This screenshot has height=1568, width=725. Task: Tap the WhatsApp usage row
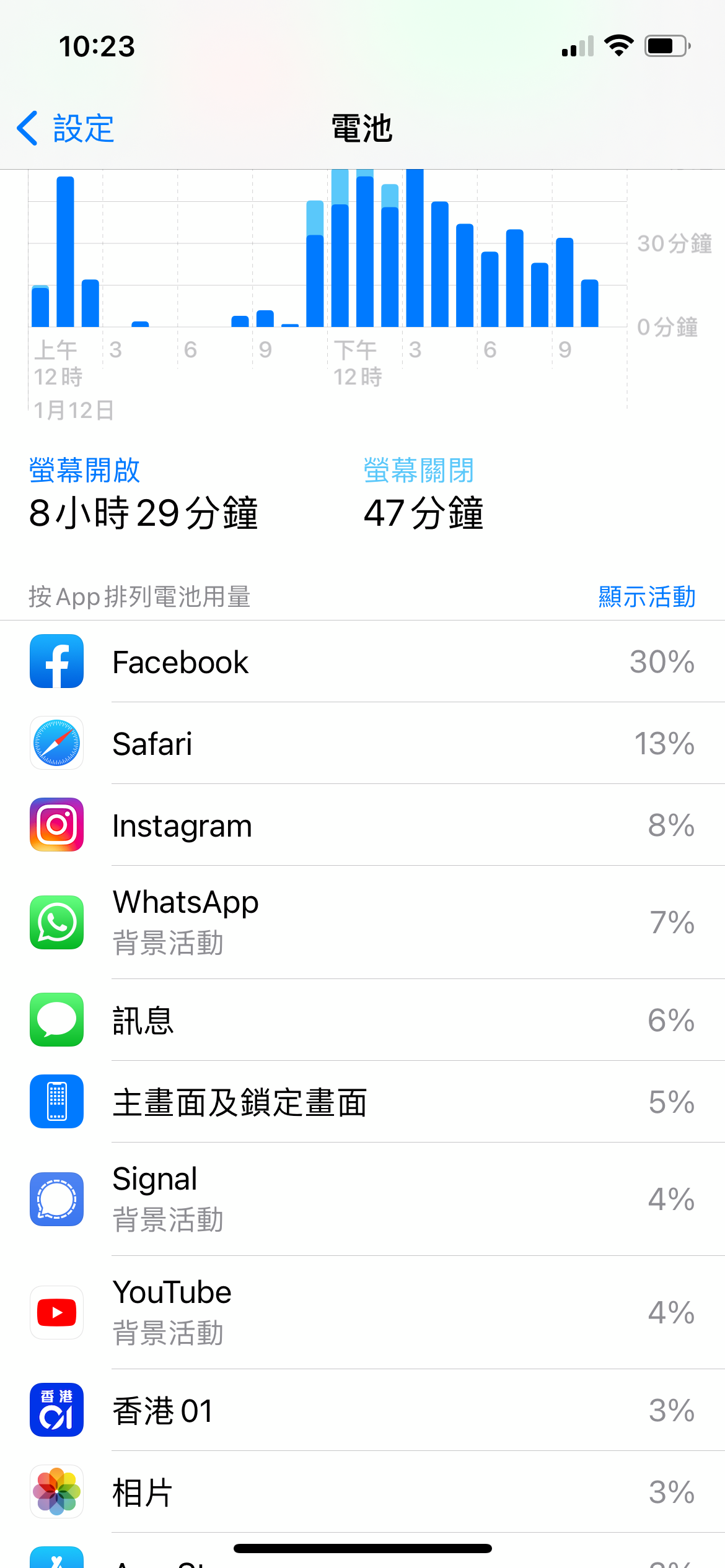pos(362,922)
